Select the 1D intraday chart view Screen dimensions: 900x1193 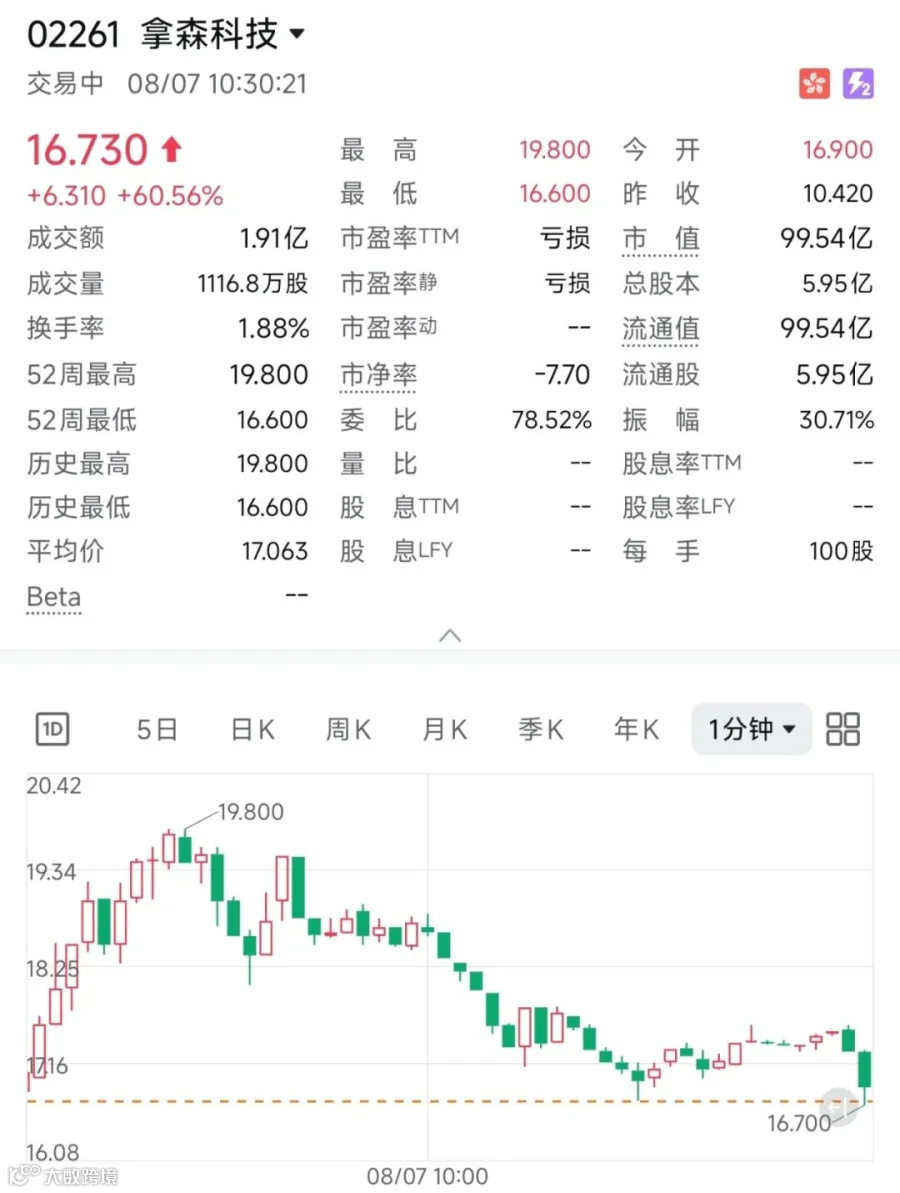coord(52,729)
